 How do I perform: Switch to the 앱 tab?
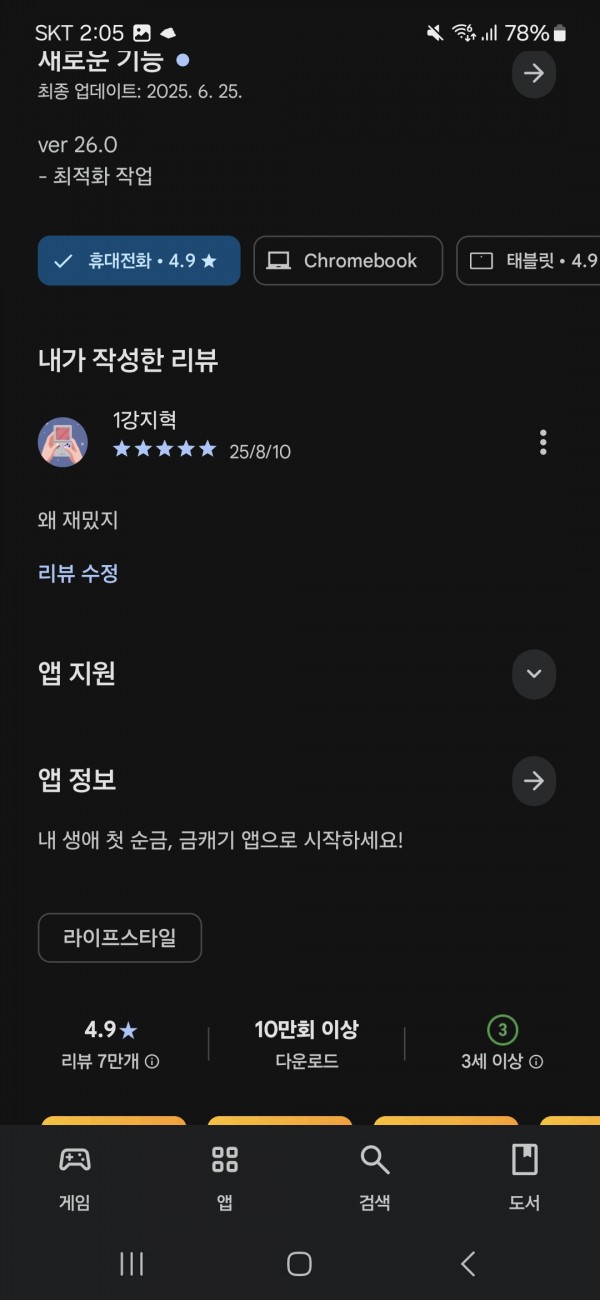[x=225, y=1179]
